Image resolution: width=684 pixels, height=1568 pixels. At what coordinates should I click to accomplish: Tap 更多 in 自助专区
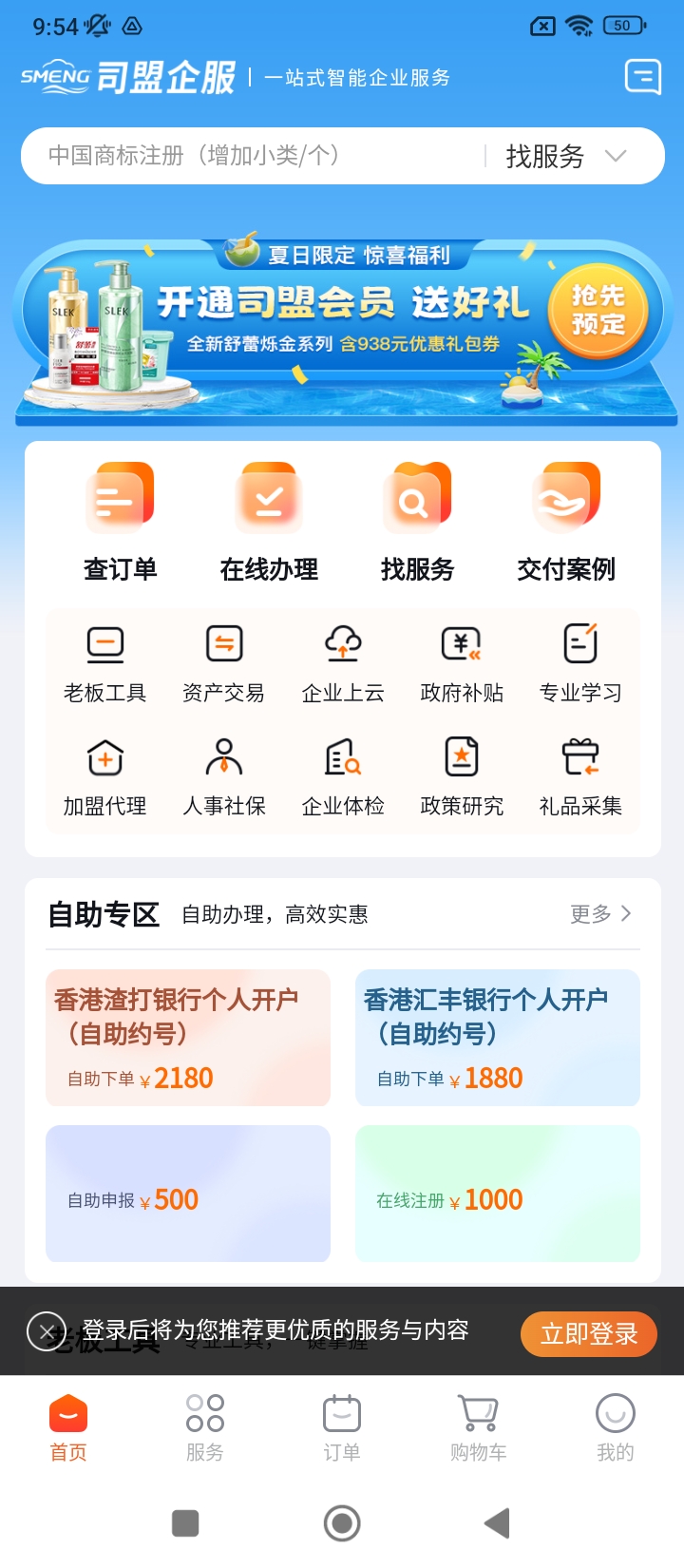point(600,914)
